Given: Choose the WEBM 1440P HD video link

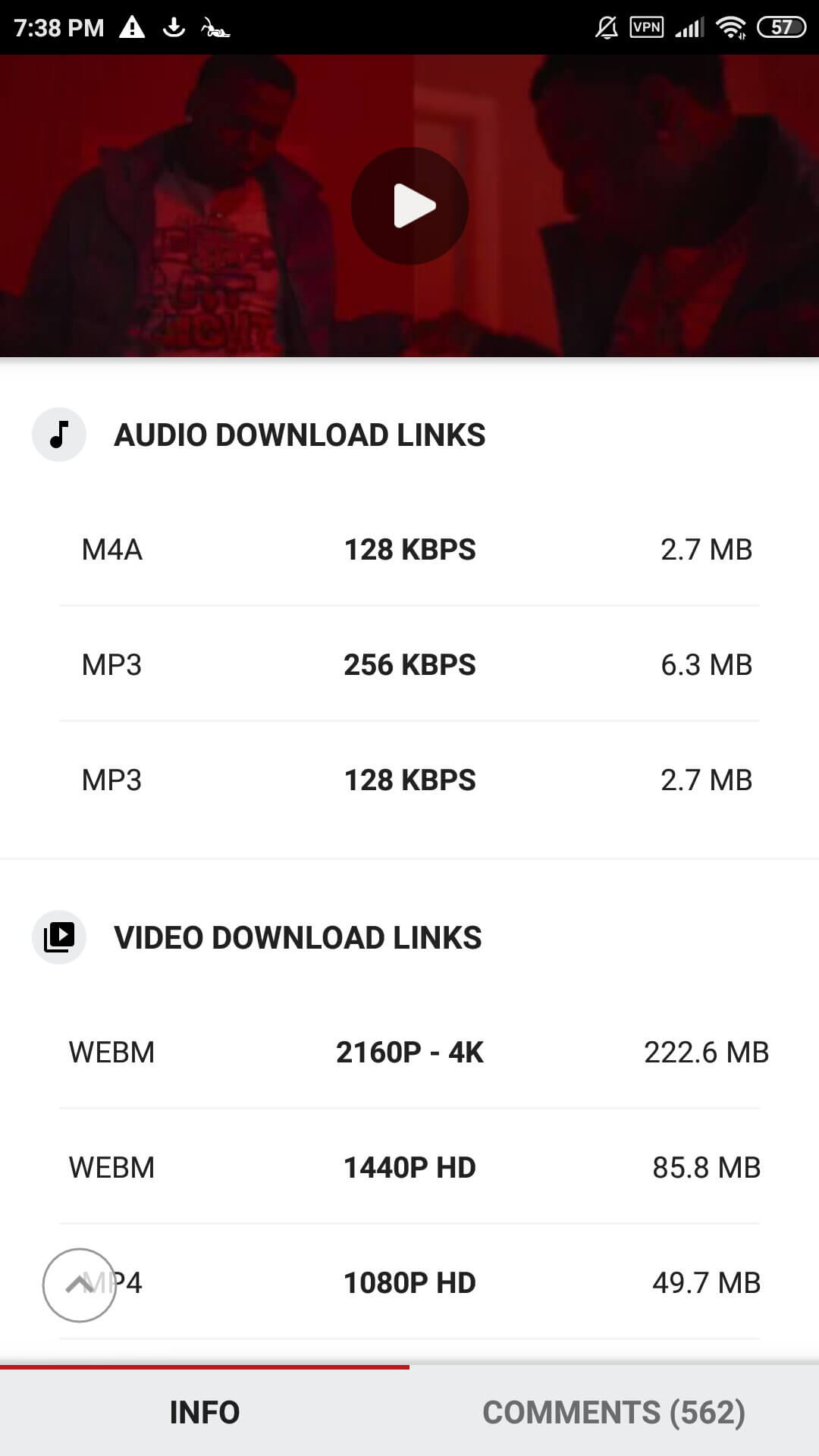Looking at the screenshot, I should coord(409,1167).
